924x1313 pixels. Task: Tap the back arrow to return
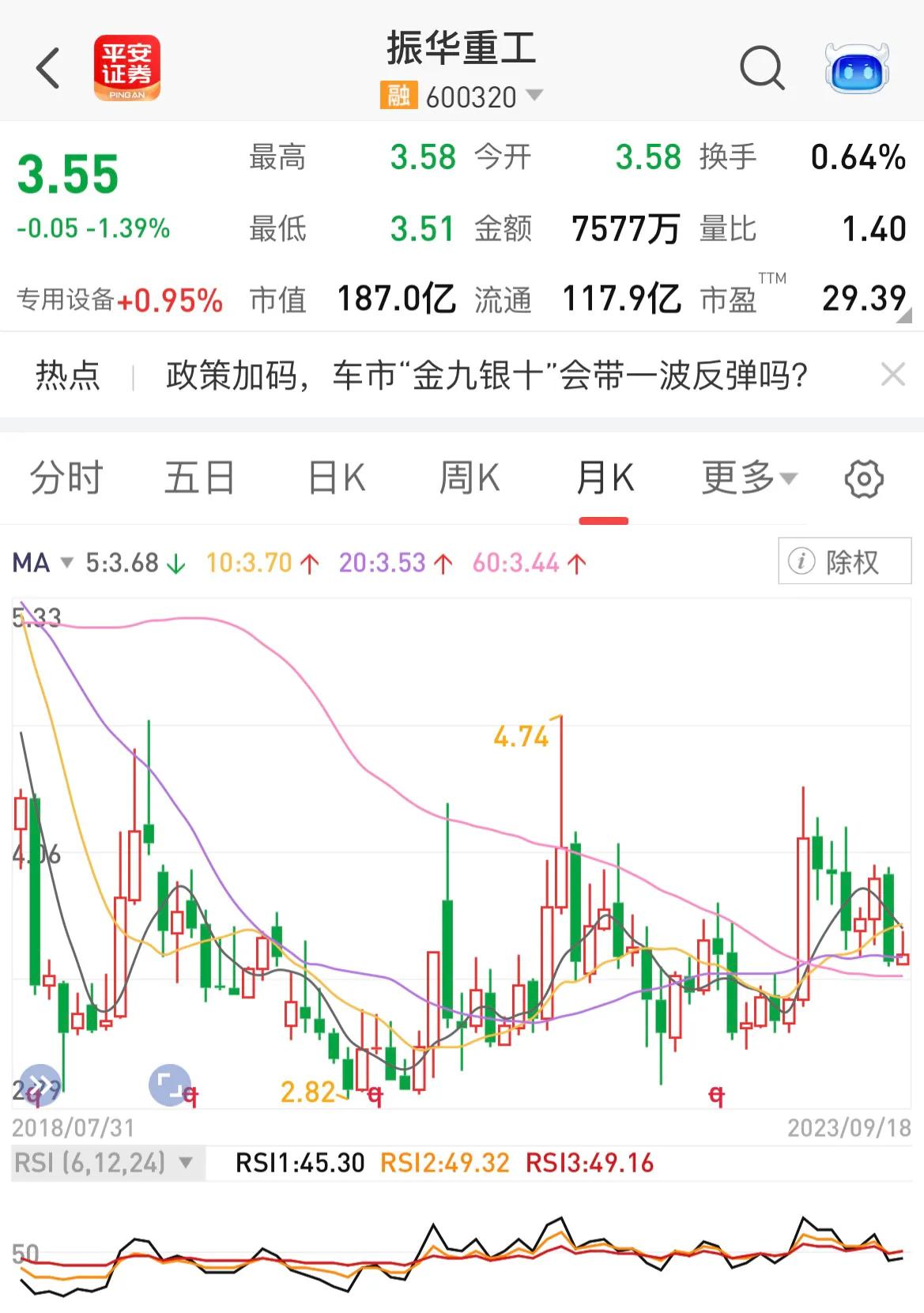pos(47,68)
